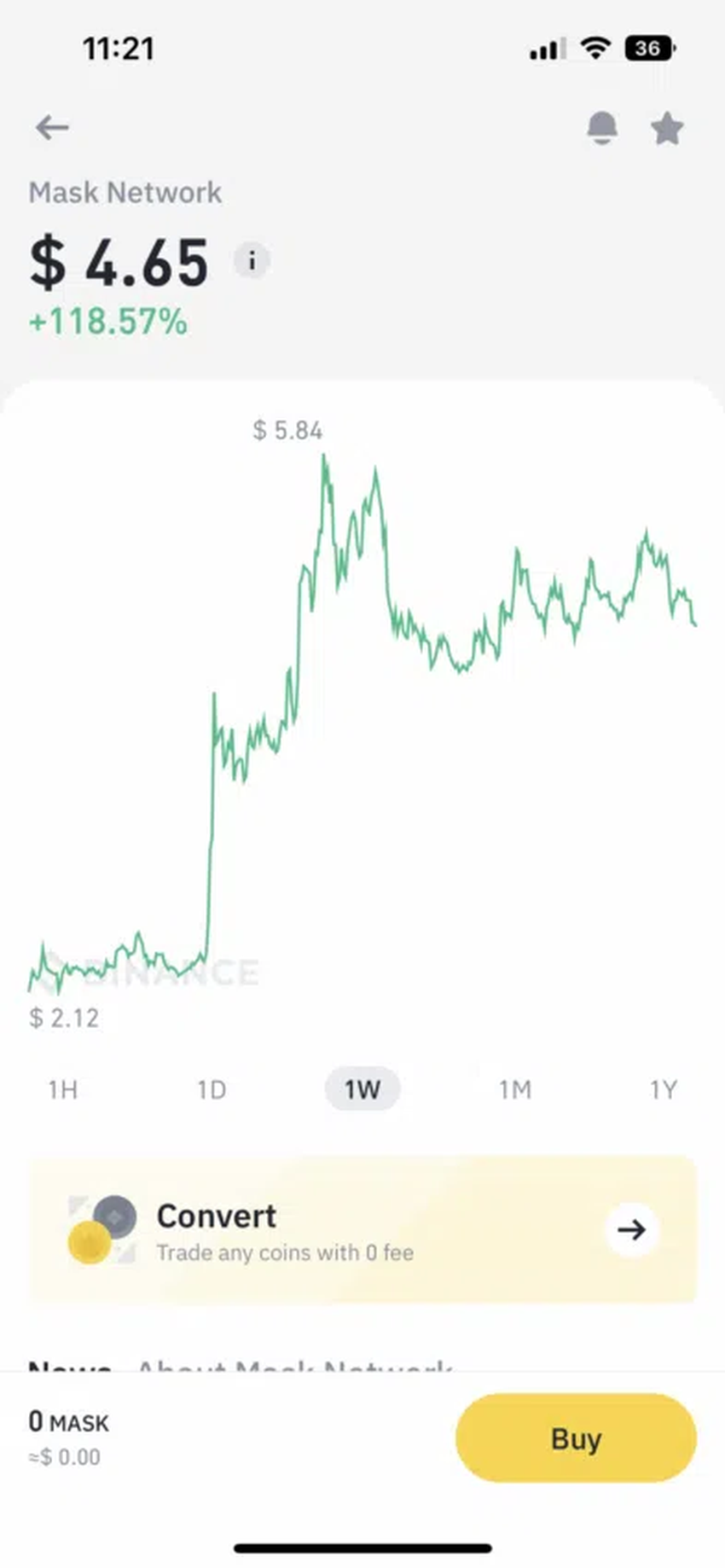Viewport: 725px width, 1568px height.
Task: Buy Mask Network
Action: [x=576, y=1438]
